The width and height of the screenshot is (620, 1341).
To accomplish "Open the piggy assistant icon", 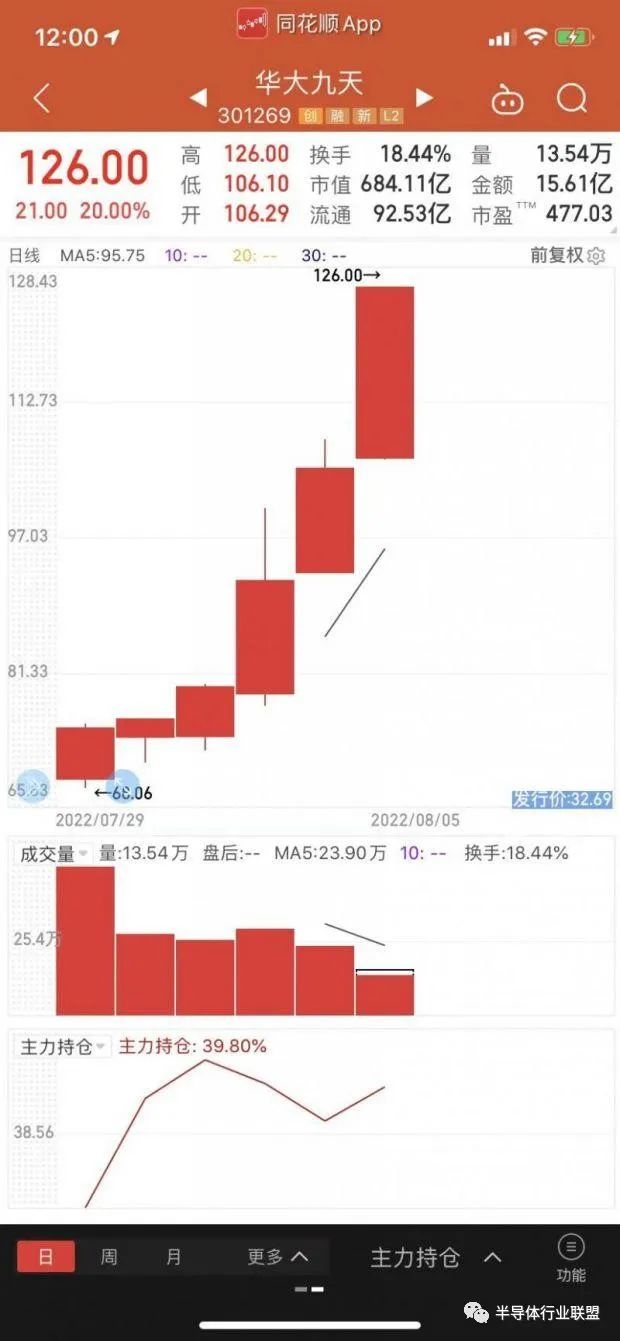I will (x=508, y=99).
